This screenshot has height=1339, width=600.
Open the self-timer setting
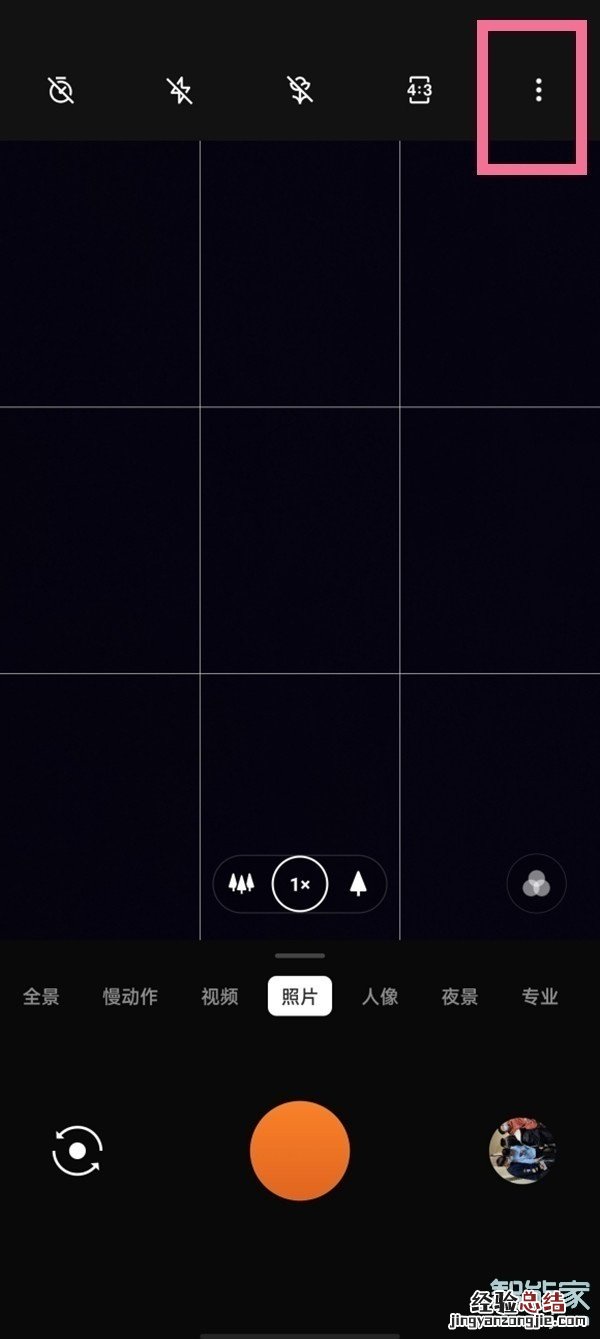(61, 91)
